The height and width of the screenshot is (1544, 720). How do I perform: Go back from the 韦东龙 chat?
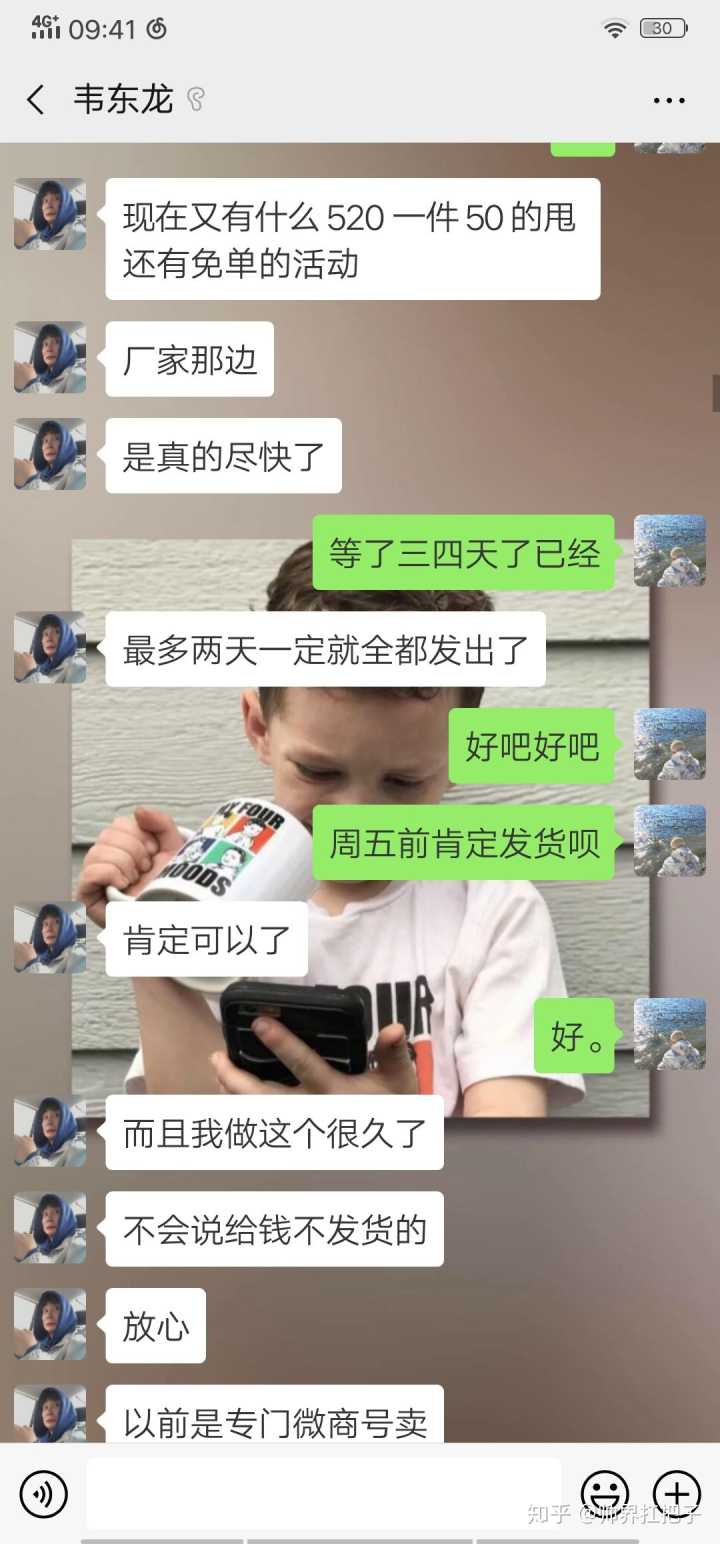[x=36, y=100]
